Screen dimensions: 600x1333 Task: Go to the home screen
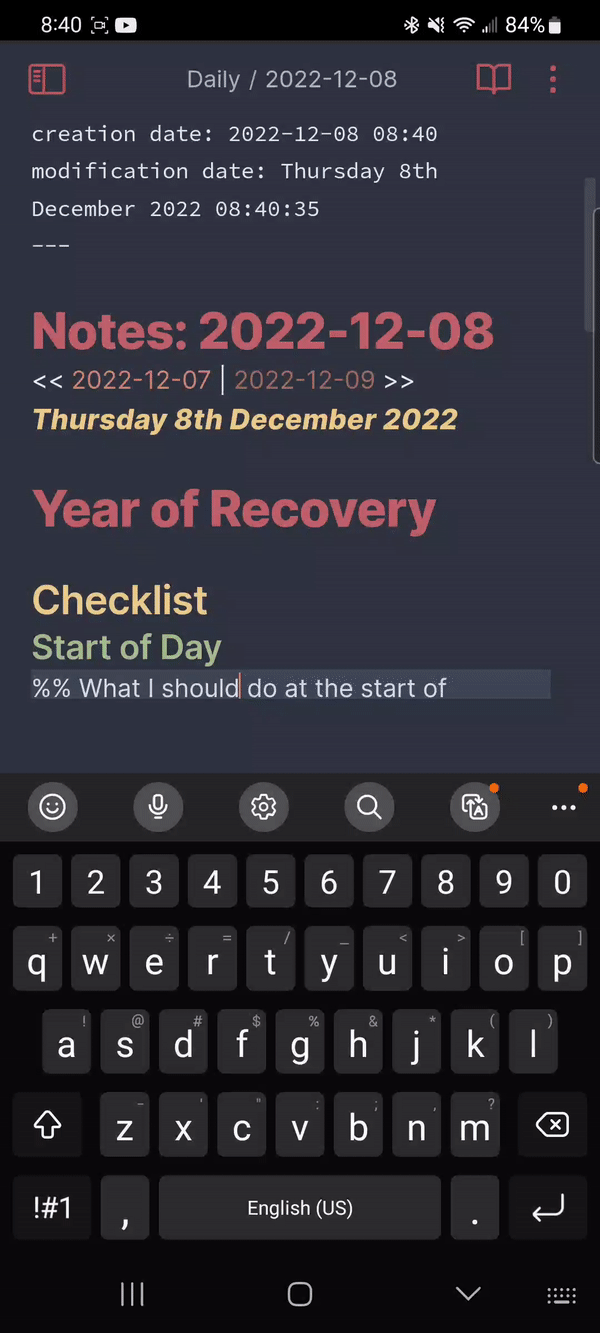pyautogui.click(x=300, y=1293)
